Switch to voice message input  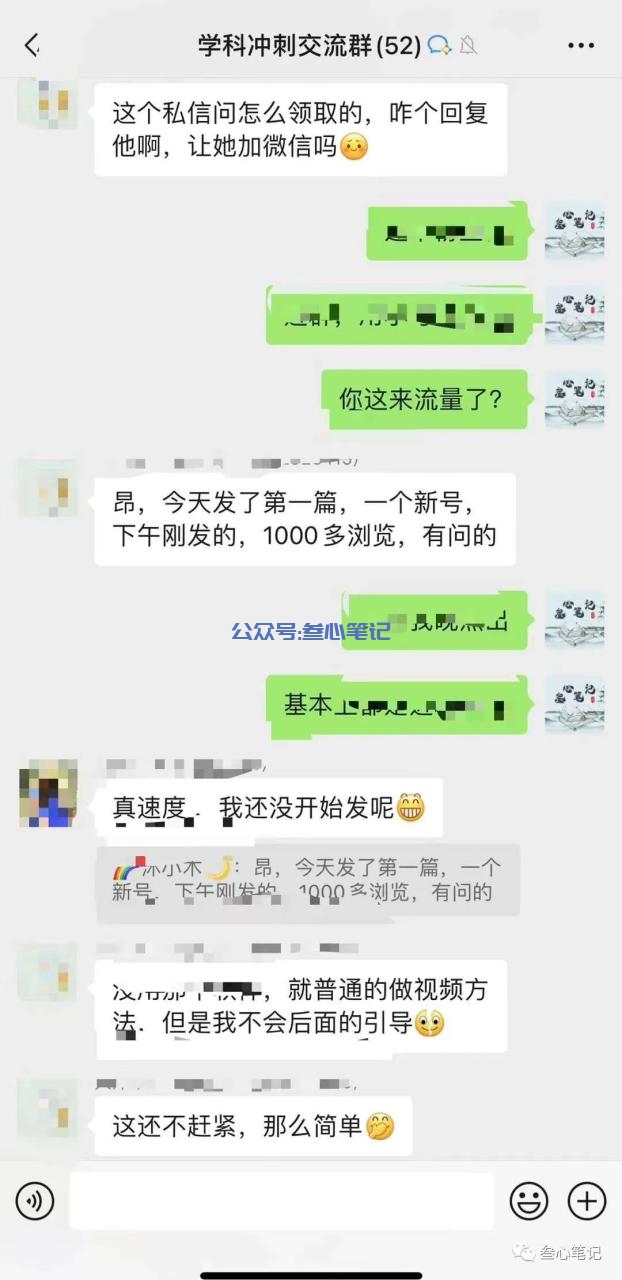[35, 1200]
